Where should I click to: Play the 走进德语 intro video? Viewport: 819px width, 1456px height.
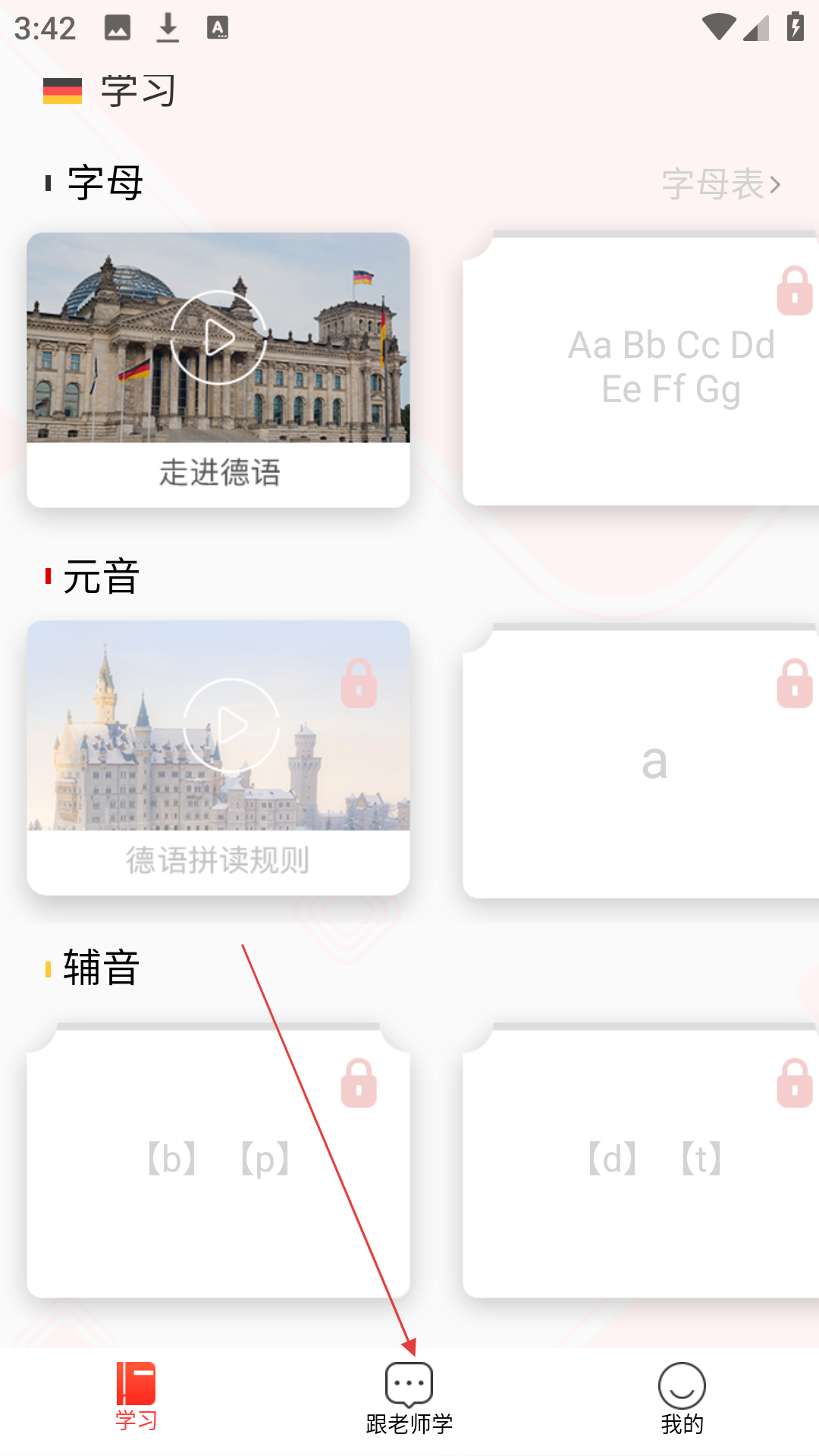pyautogui.click(x=218, y=338)
